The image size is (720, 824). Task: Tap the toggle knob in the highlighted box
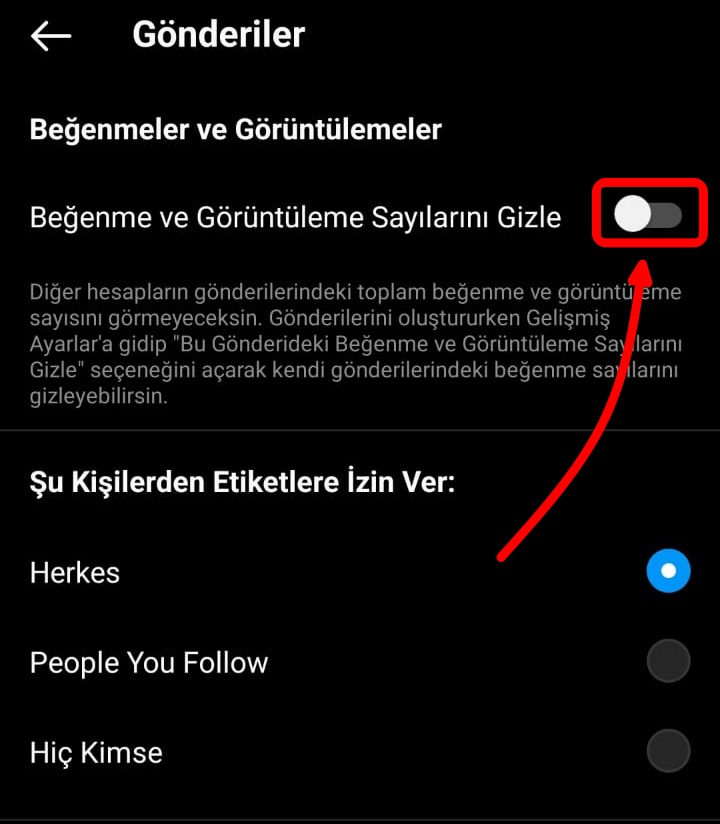(x=633, y=213)
